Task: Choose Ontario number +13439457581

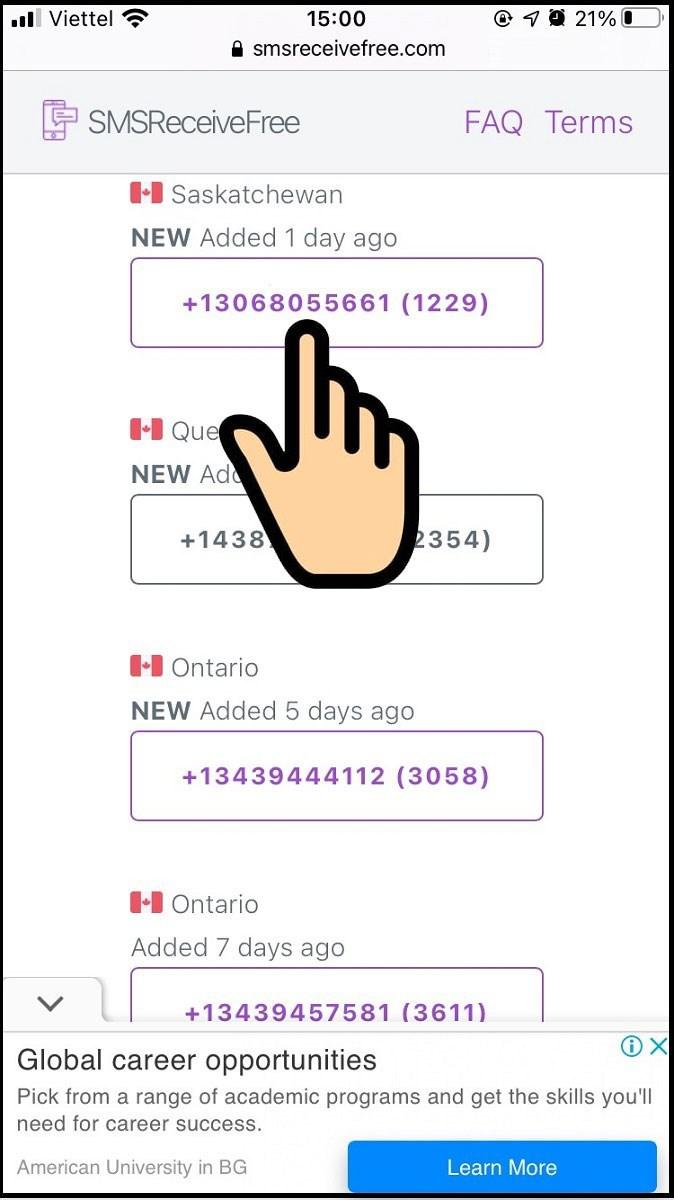Action: click(336, 1005)
